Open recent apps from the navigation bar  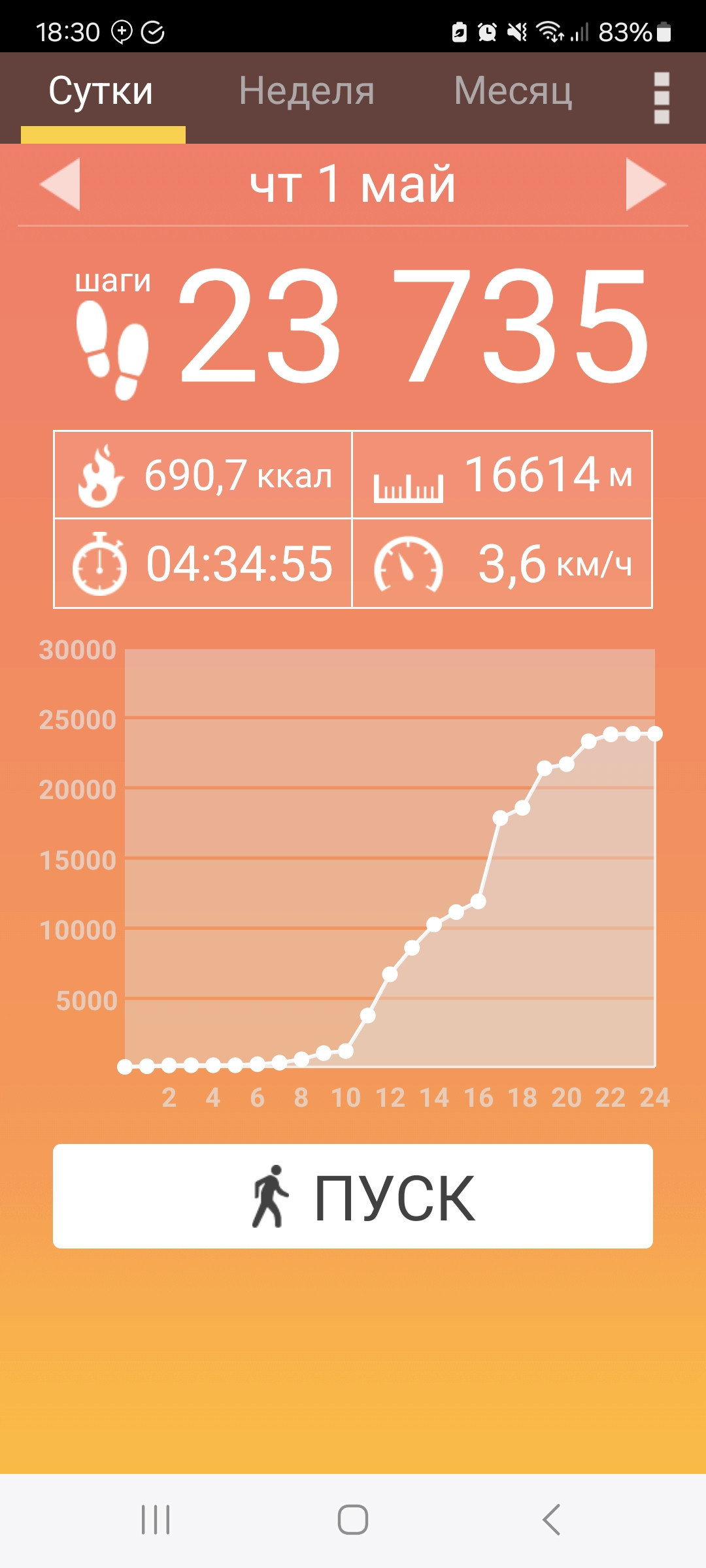click(x=156, y=1520)
